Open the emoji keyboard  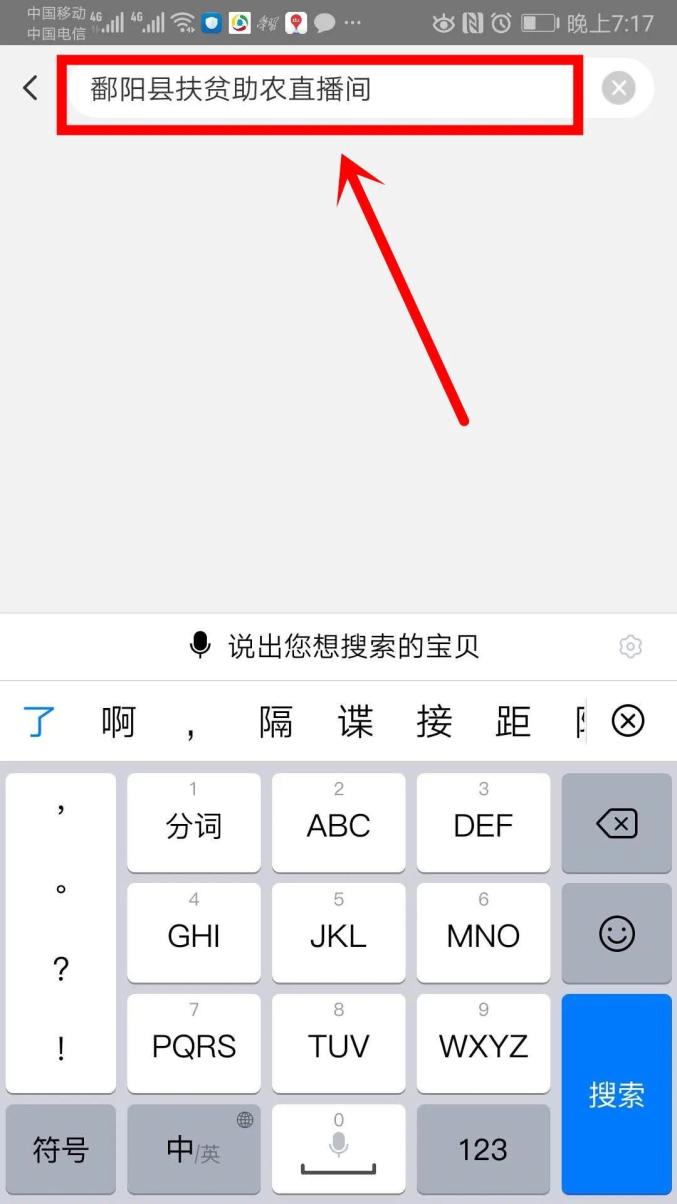tap(616, 934)
